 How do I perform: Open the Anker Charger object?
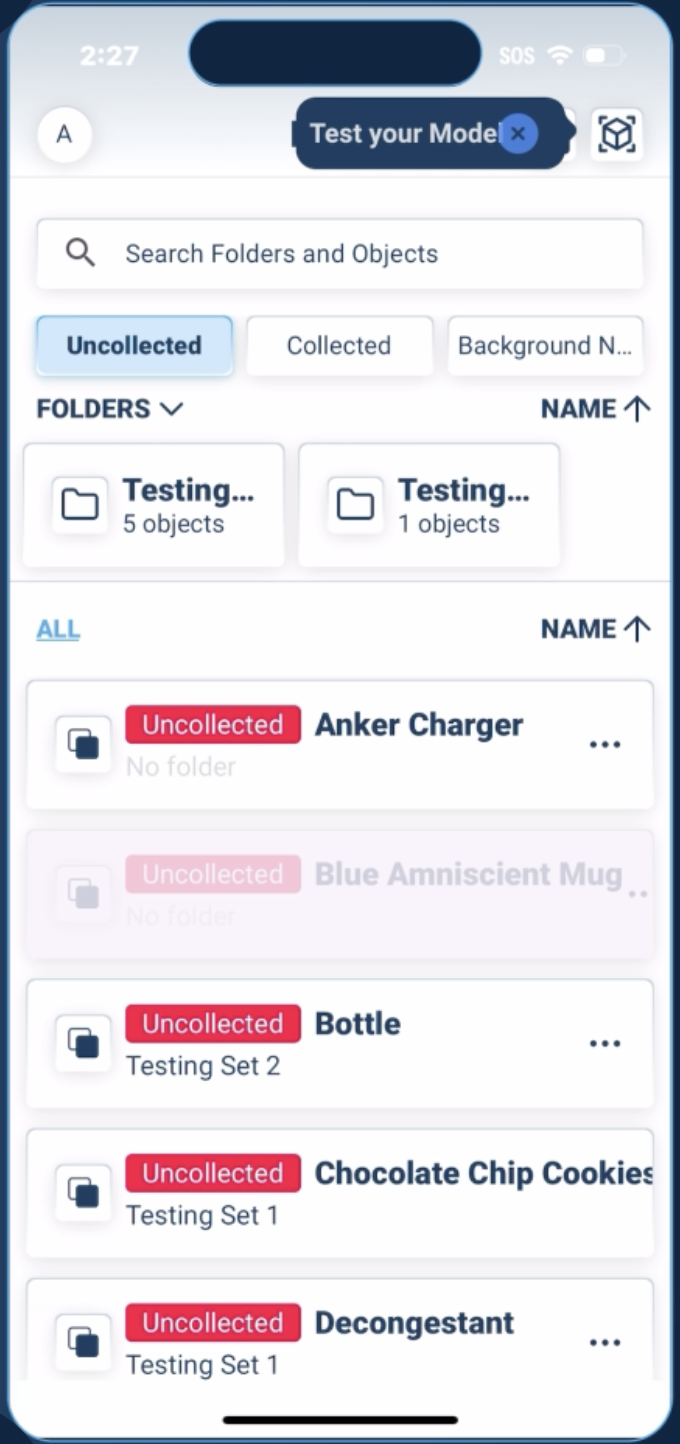[x=340, y=744]
